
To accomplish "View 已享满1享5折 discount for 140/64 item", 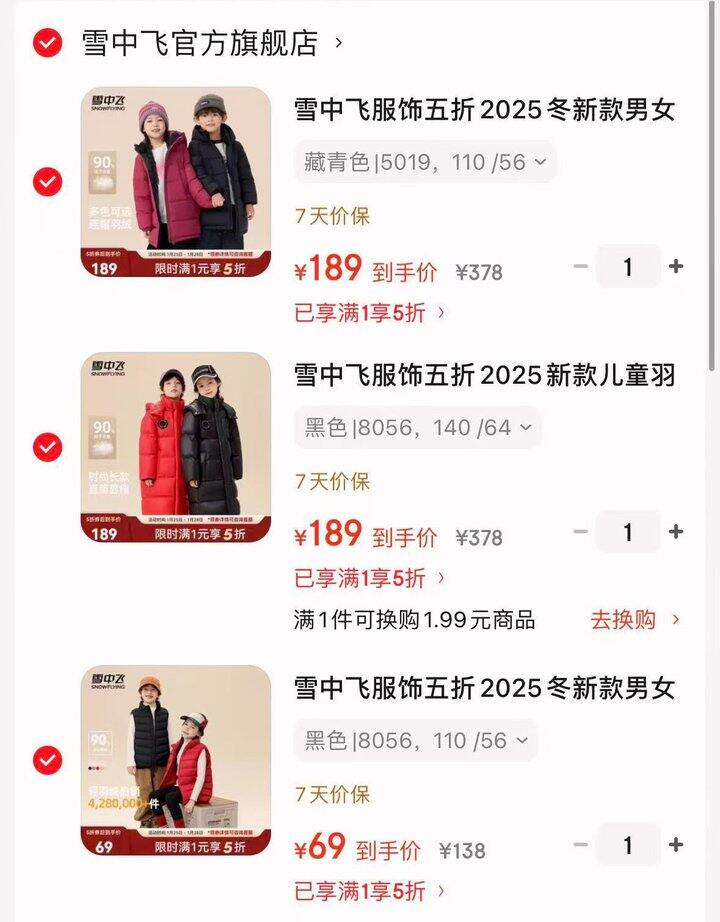I will [x=369, y=578].
